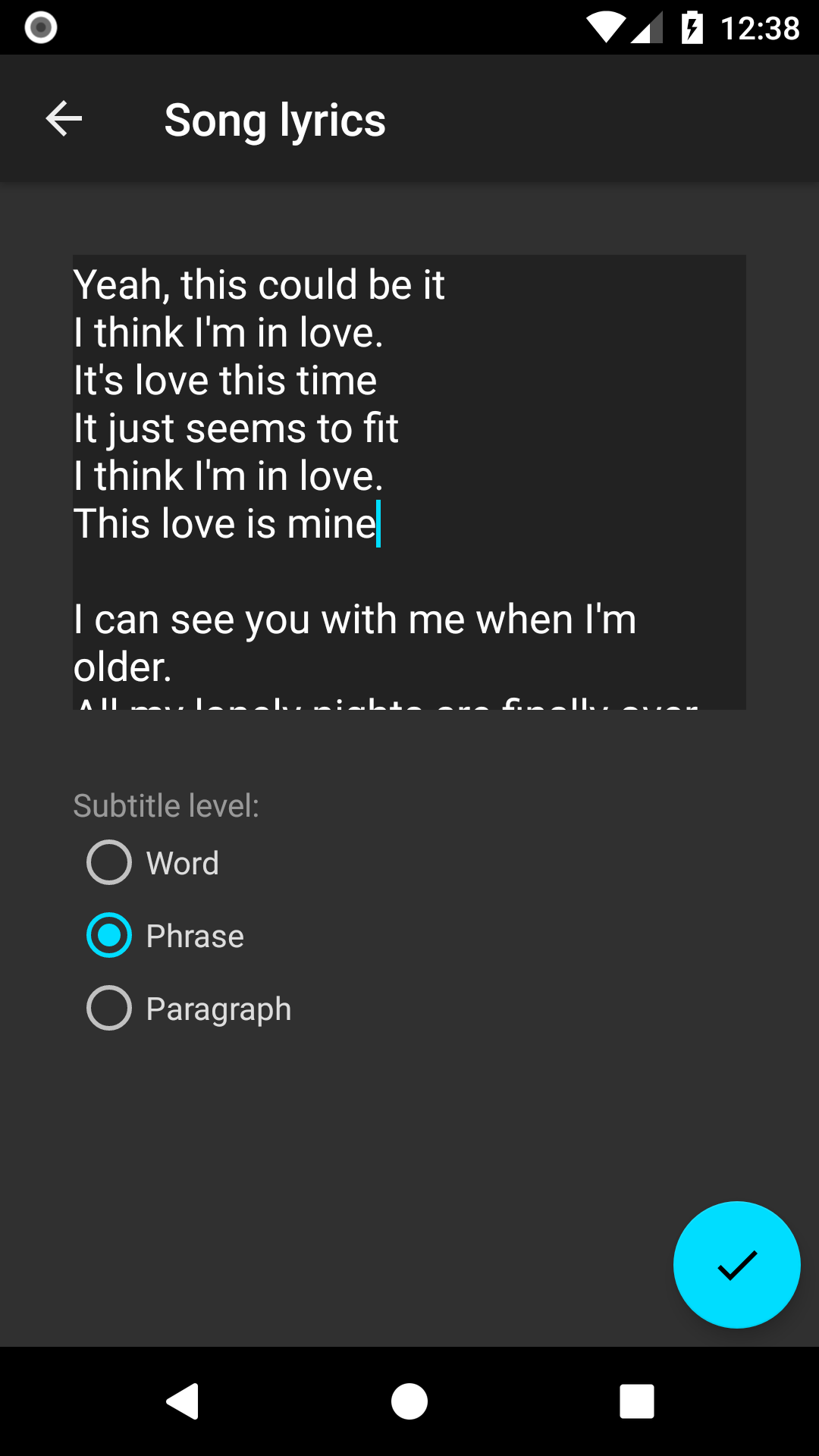Tap the system home button
The image size is (819, 1456).
point(409,1401)
